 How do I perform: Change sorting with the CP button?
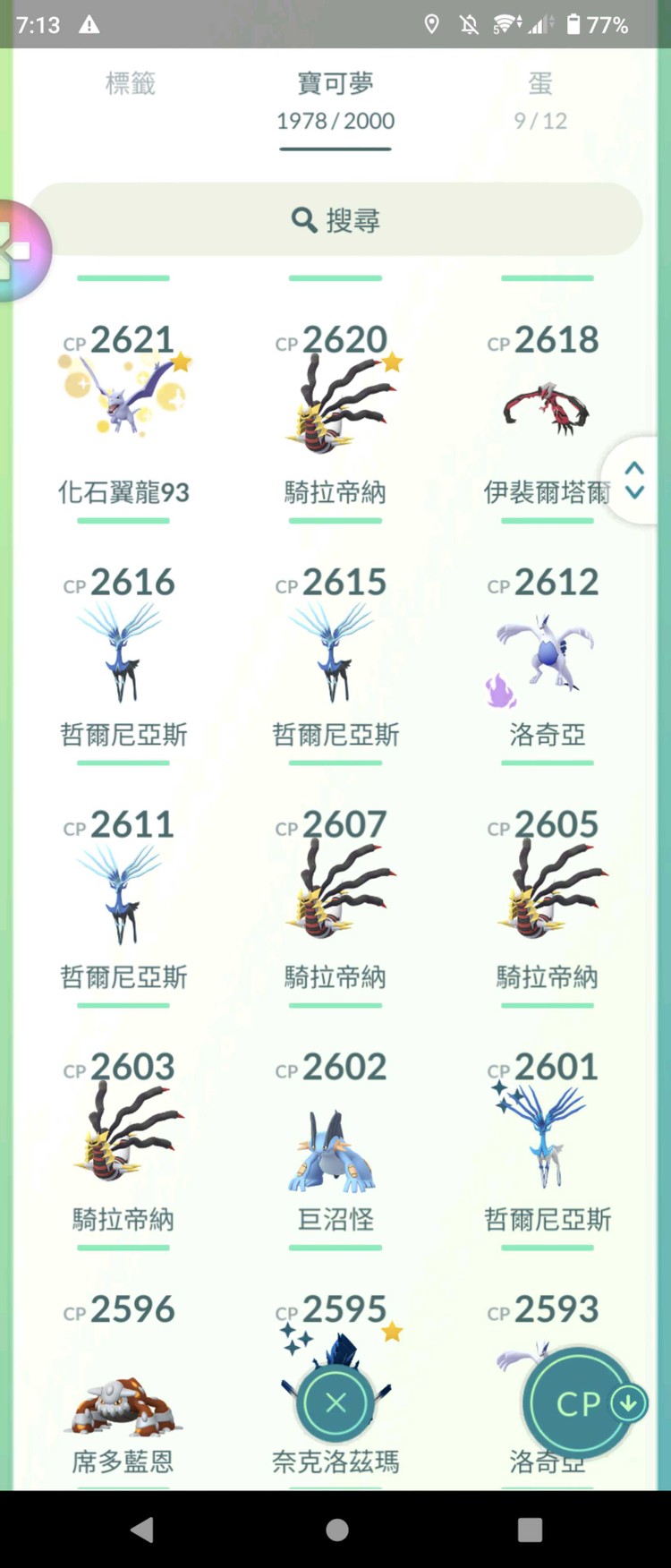pos(580,1402)
